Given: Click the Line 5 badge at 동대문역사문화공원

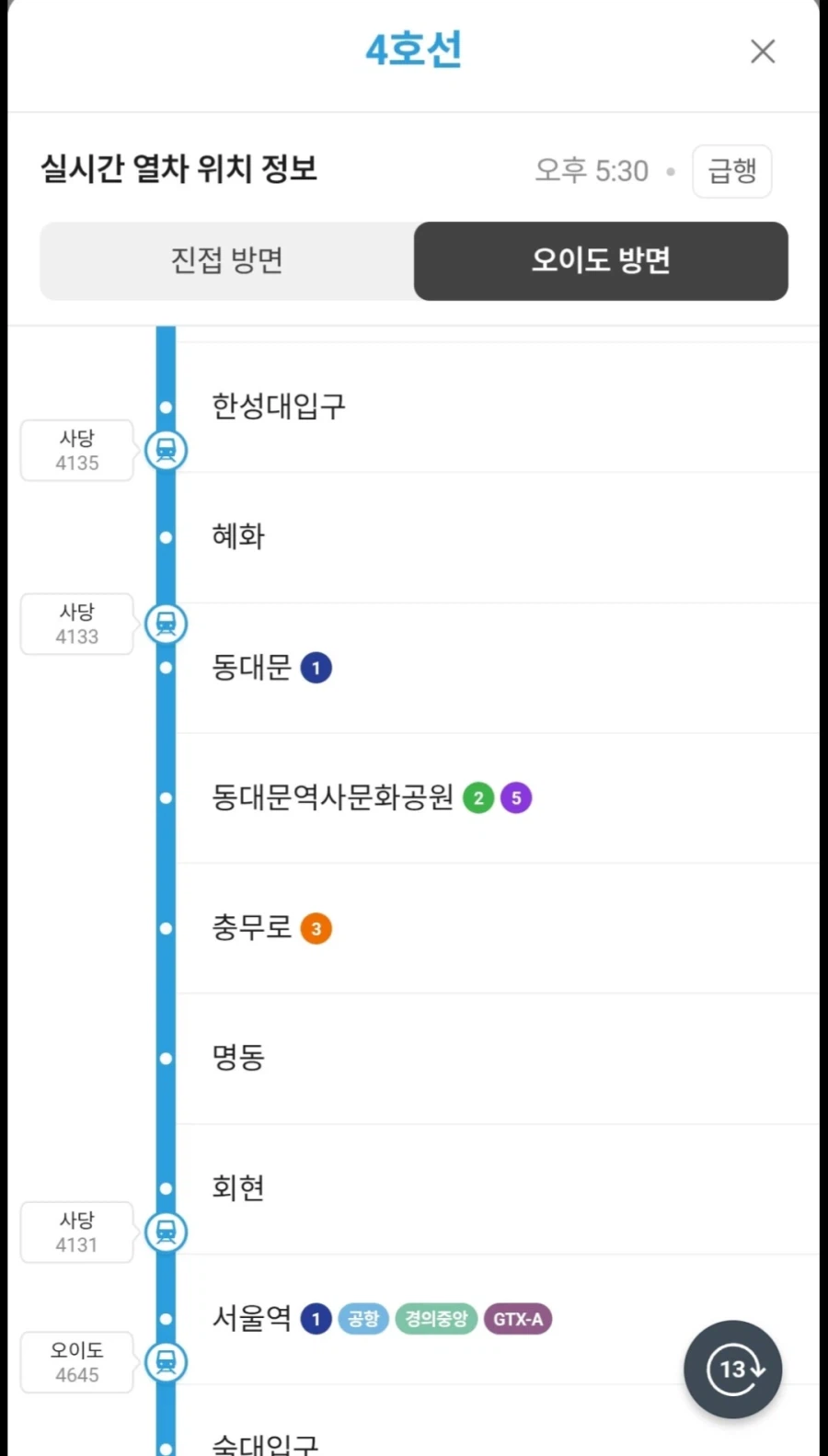Looking at the screenshot, I should tap(516, 797).
